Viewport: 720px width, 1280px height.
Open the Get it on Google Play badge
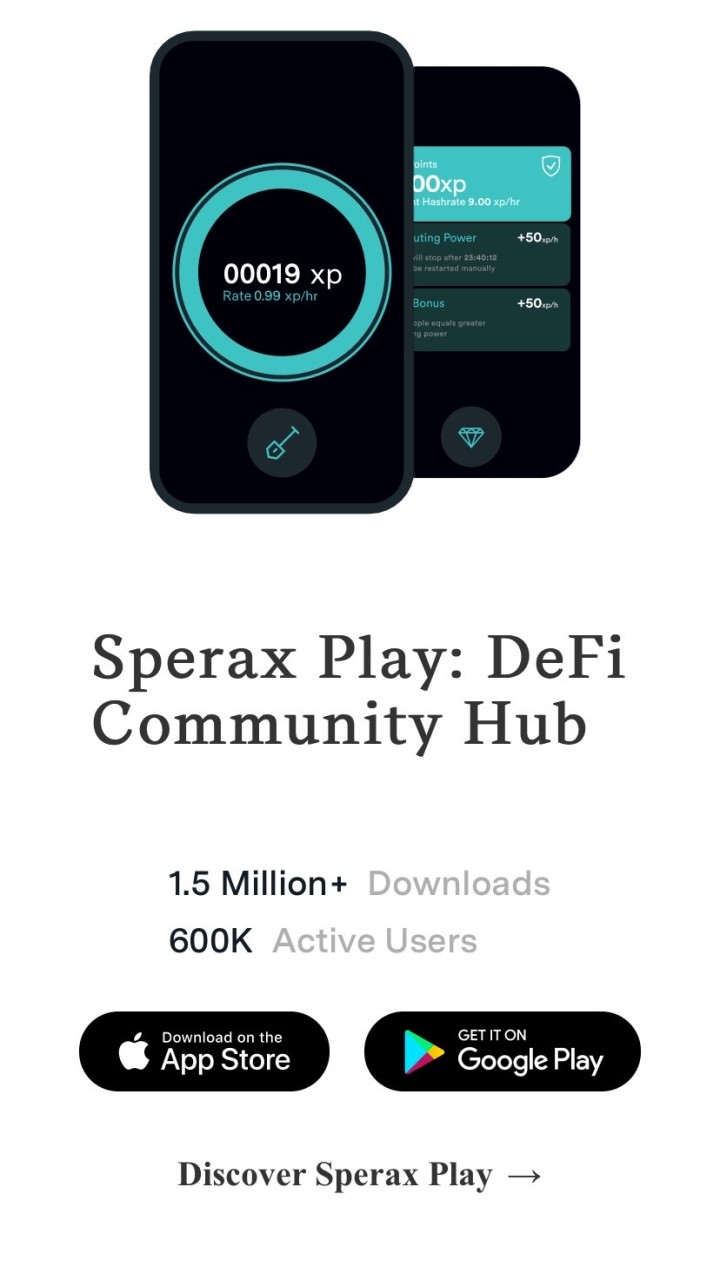point(502,1051)
